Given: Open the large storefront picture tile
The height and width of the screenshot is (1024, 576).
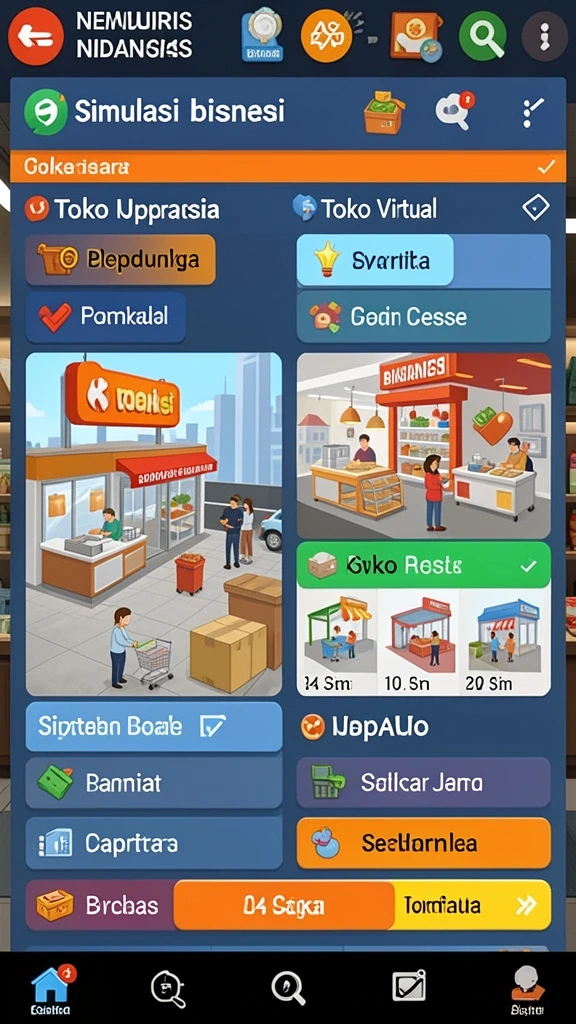Looking at the screenshot, I should pyautogui.click(x=154, y=524).
